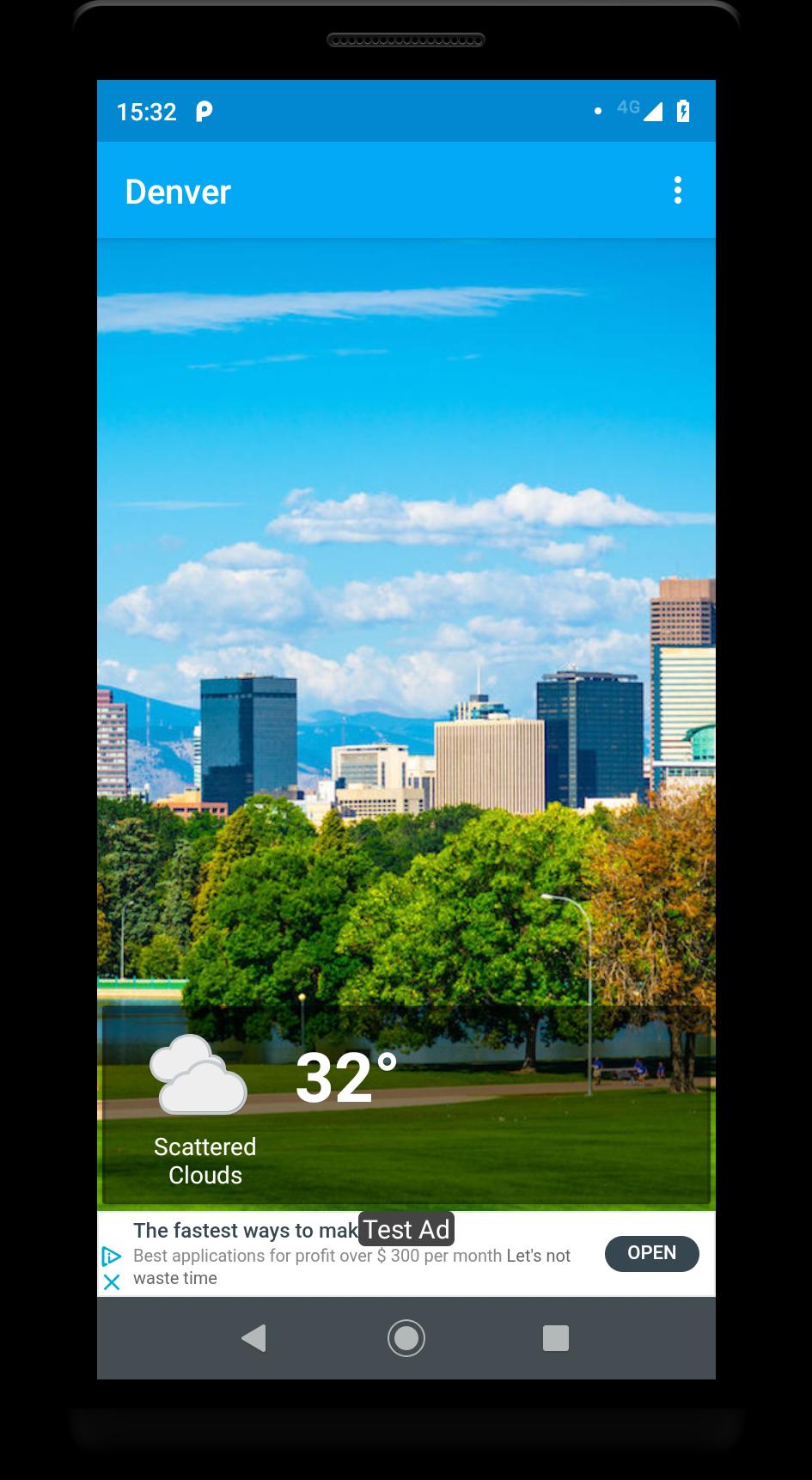The image size is (812, 1480).
Task: Open the overflow menu
Action: click(677, 191)
